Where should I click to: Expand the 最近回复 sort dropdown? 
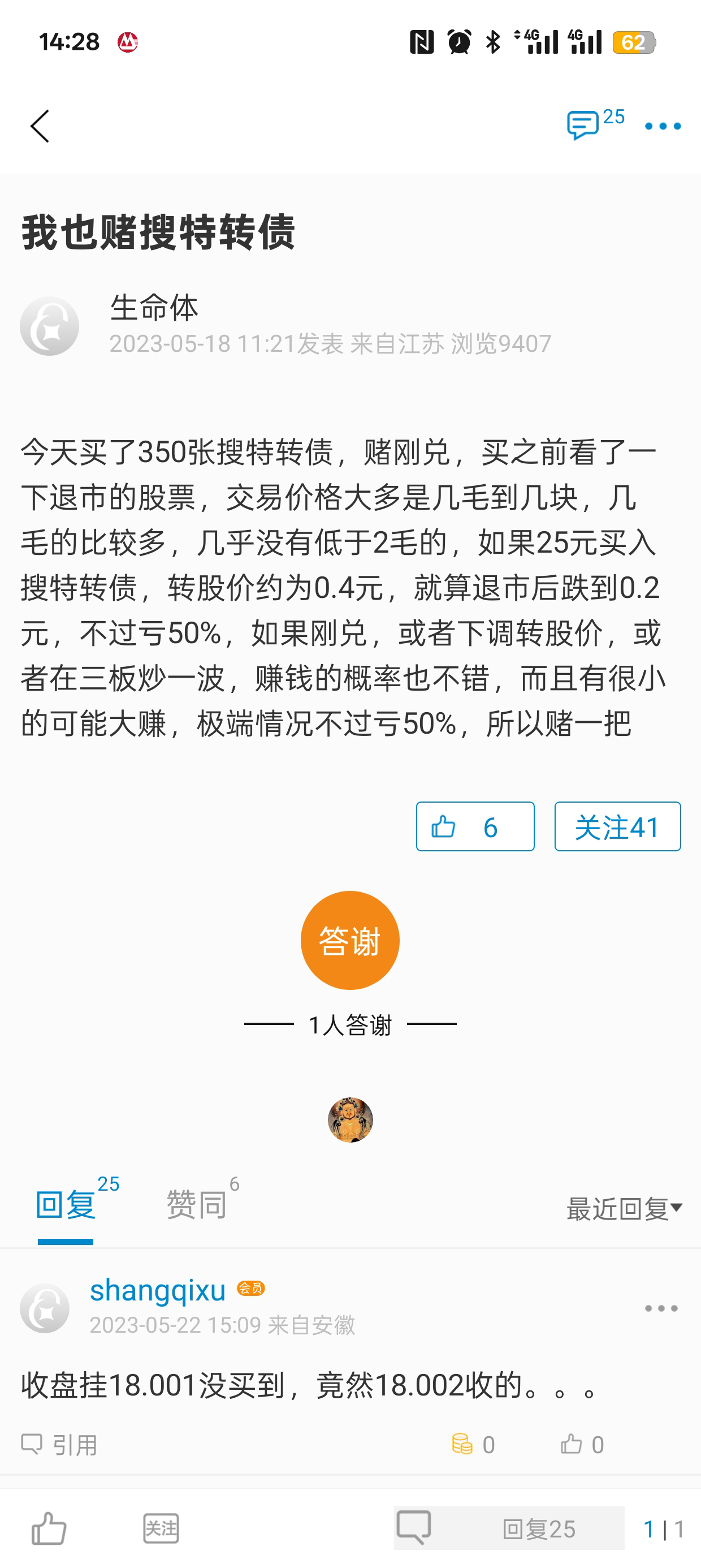coord(624,1209)
